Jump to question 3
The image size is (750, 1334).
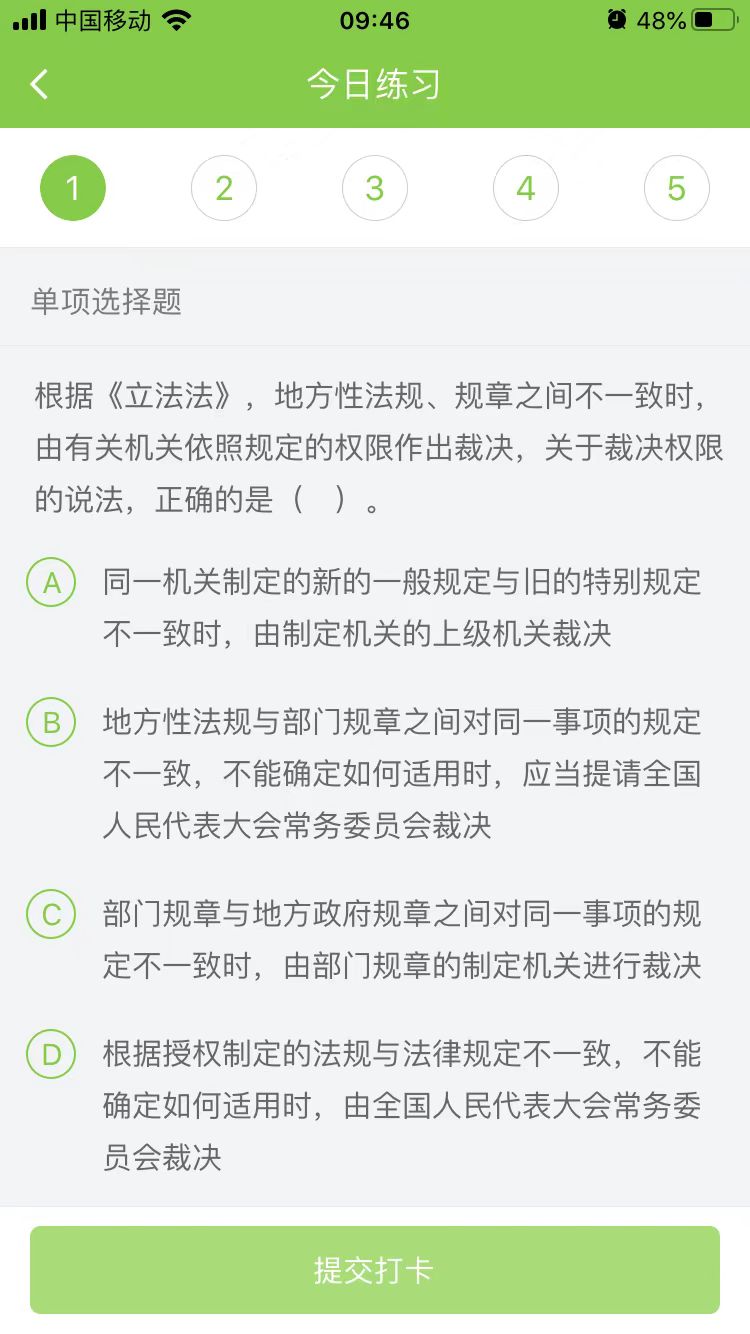click(x=375, y=188)
